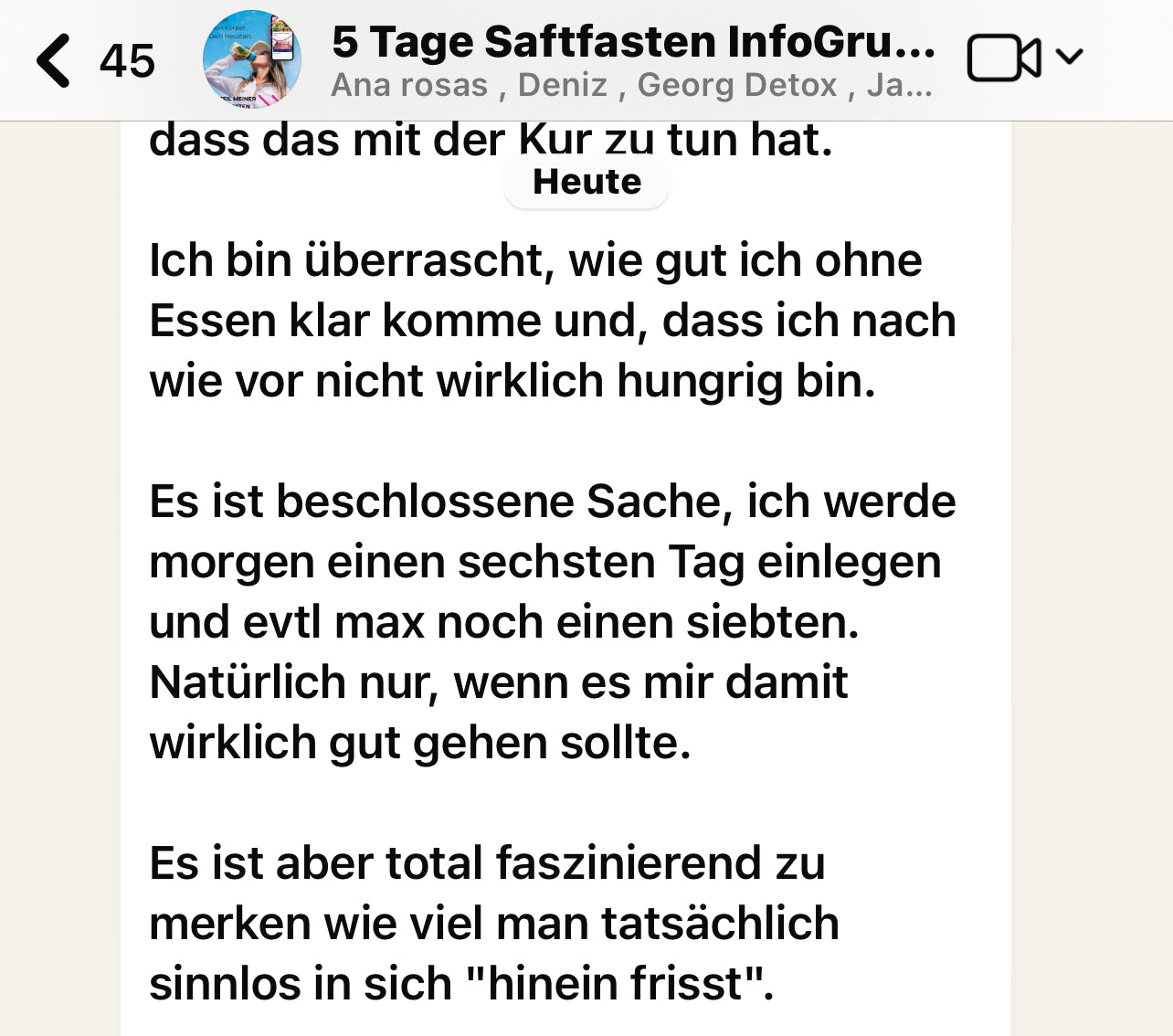
Task: Open 5 Tage Saftfasten group info
Action: pyautogui.click(x=632, y=44)
